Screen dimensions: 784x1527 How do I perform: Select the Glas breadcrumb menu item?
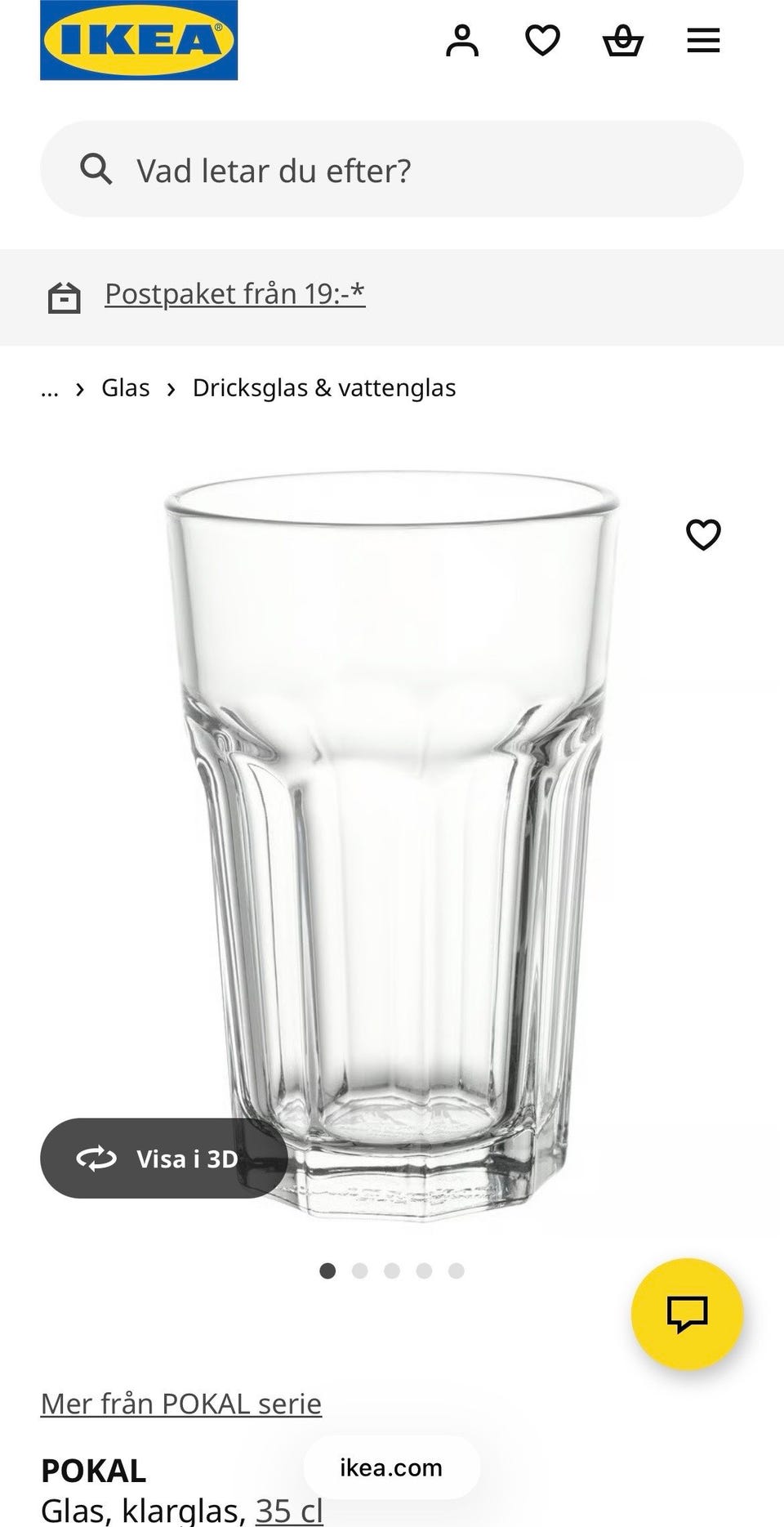click(124, 388)
